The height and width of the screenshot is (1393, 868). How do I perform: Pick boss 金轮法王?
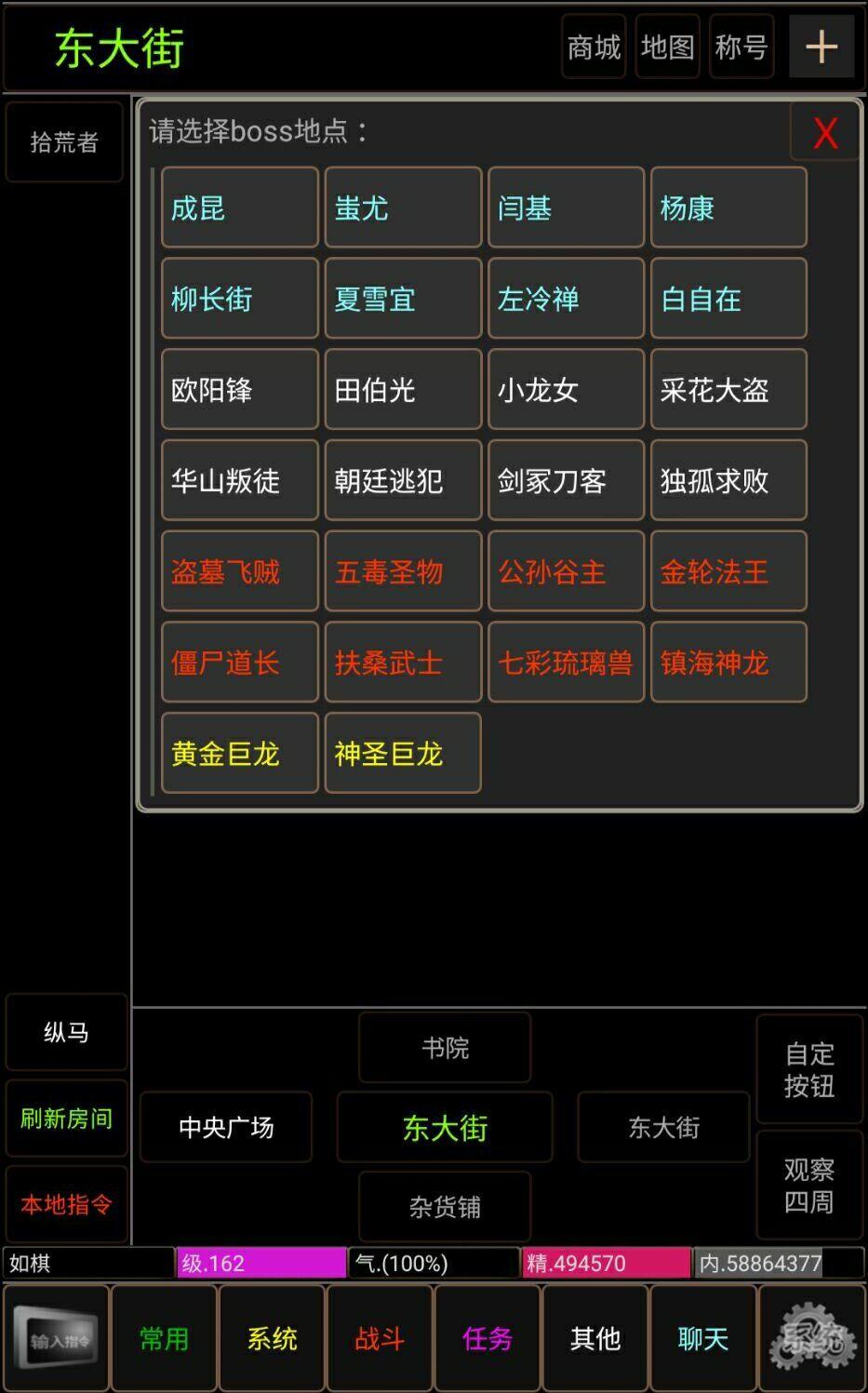(728, 571)
